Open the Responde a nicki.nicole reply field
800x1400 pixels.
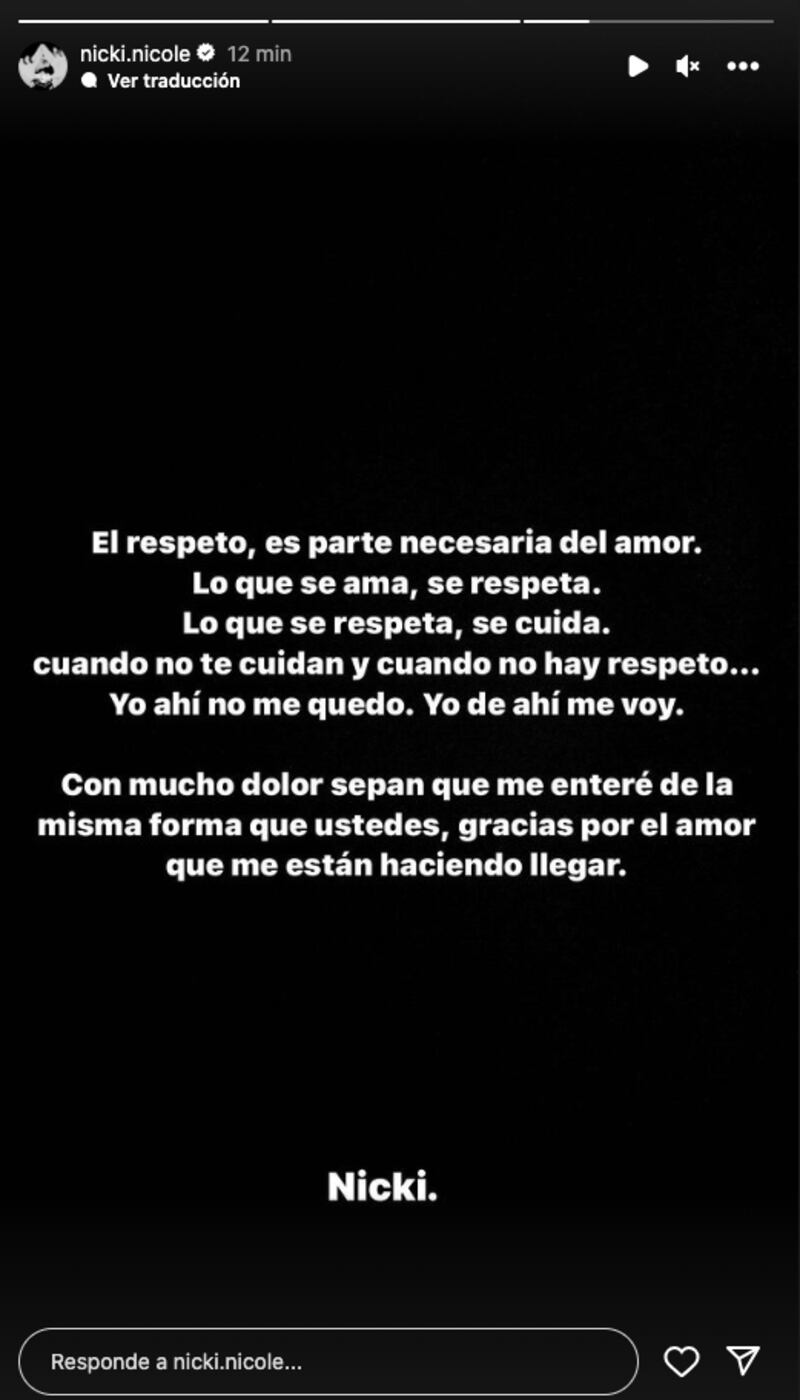tap(328, 1361)
